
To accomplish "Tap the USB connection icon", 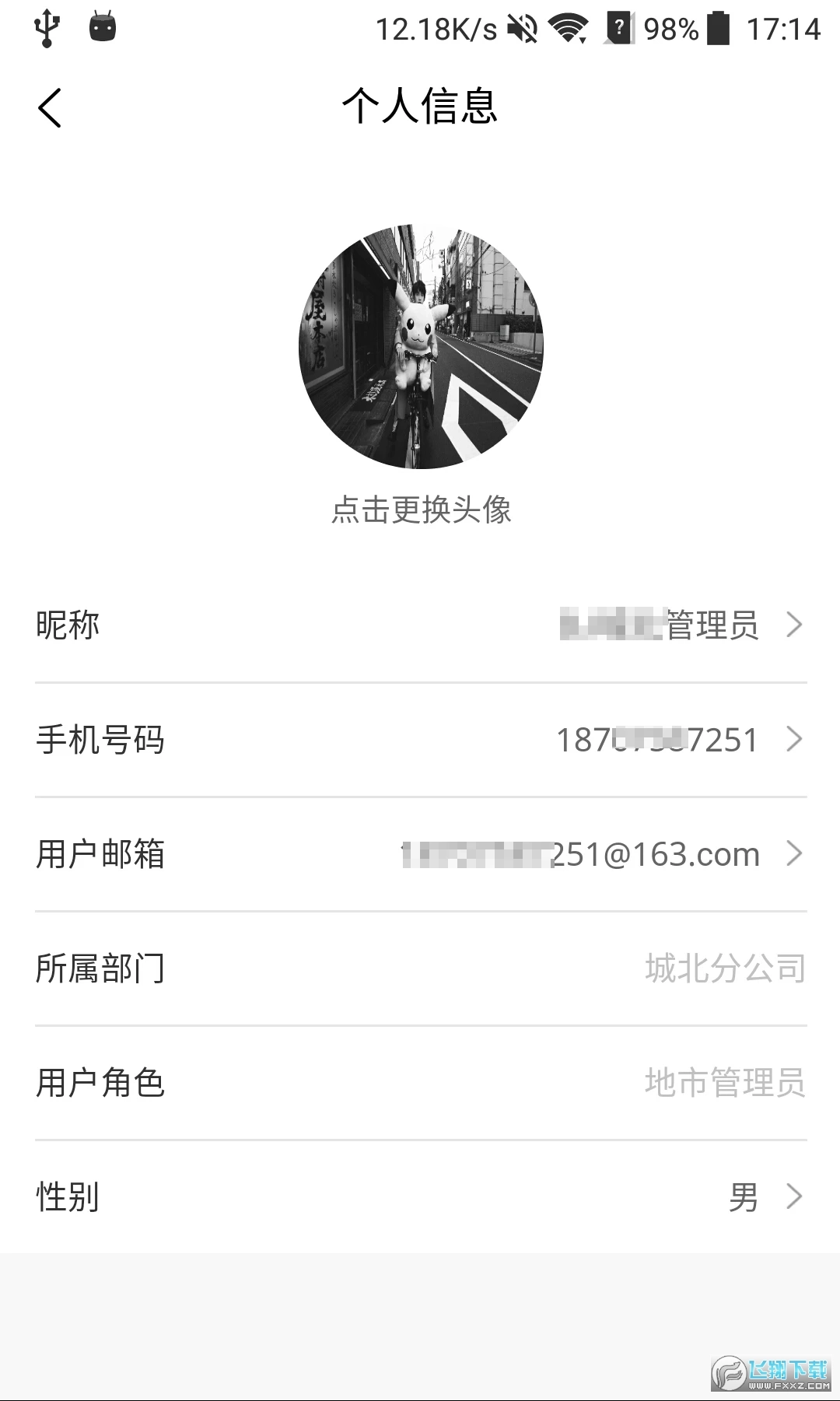I will coord(48,29).
